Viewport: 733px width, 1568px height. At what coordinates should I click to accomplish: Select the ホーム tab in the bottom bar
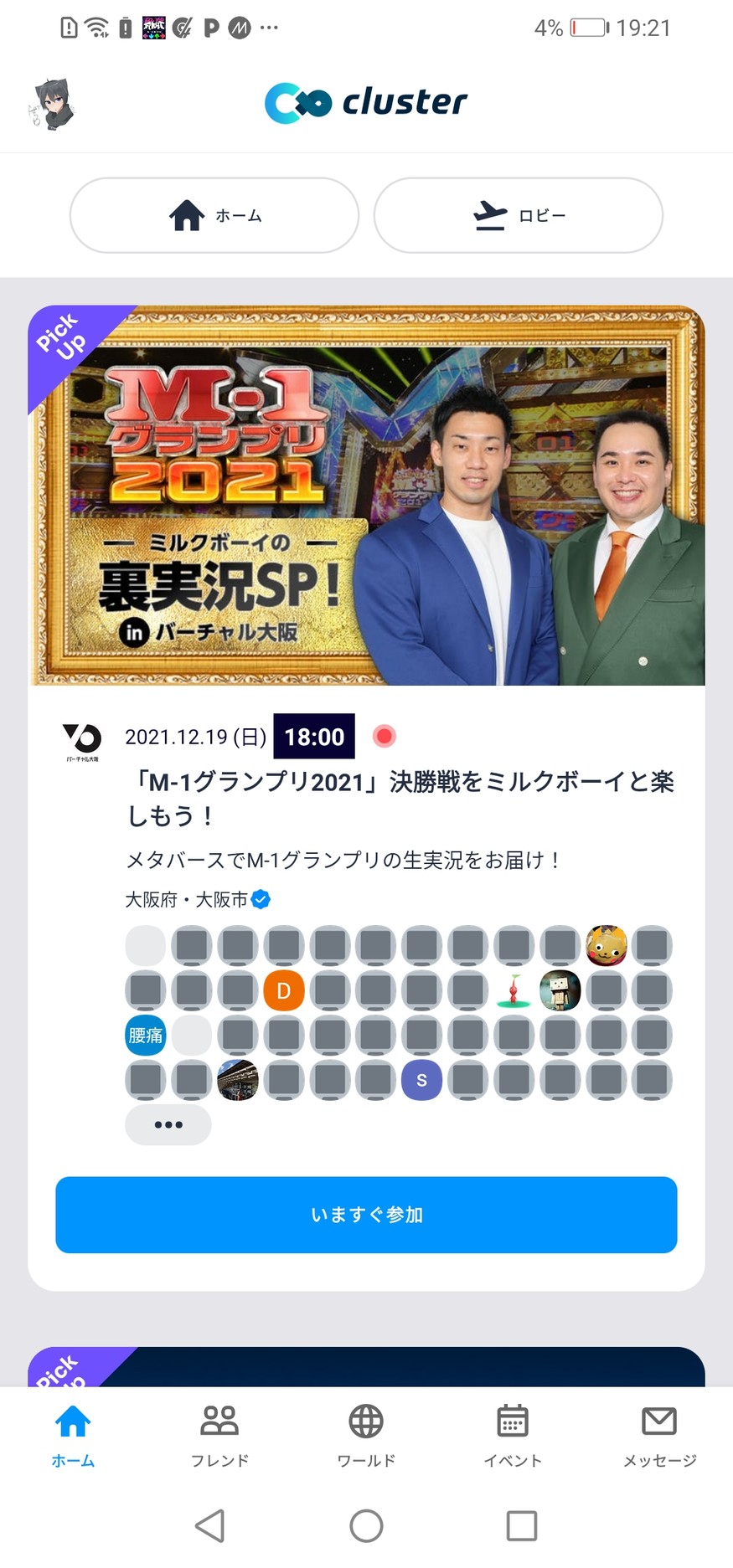(73, 1437)
